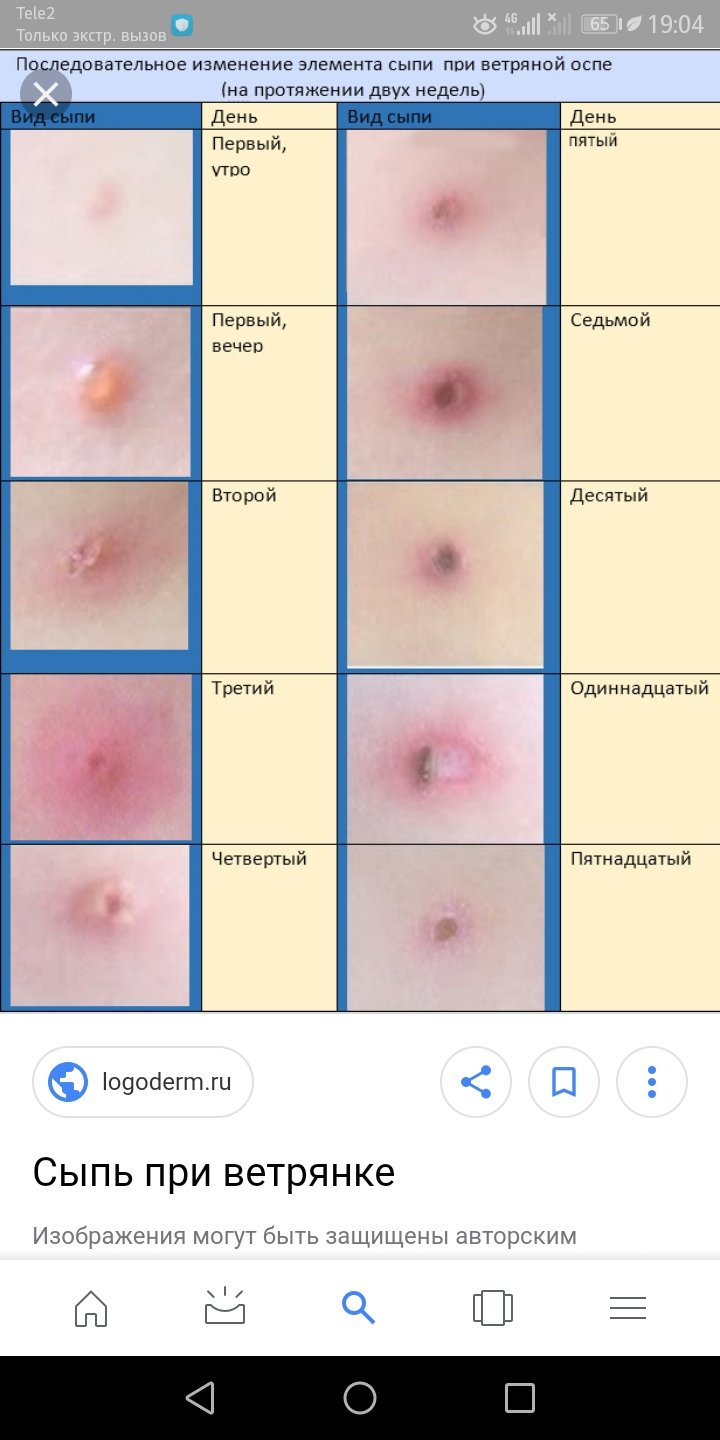Visit the logoderm.ru source site

coord(143,1081)
